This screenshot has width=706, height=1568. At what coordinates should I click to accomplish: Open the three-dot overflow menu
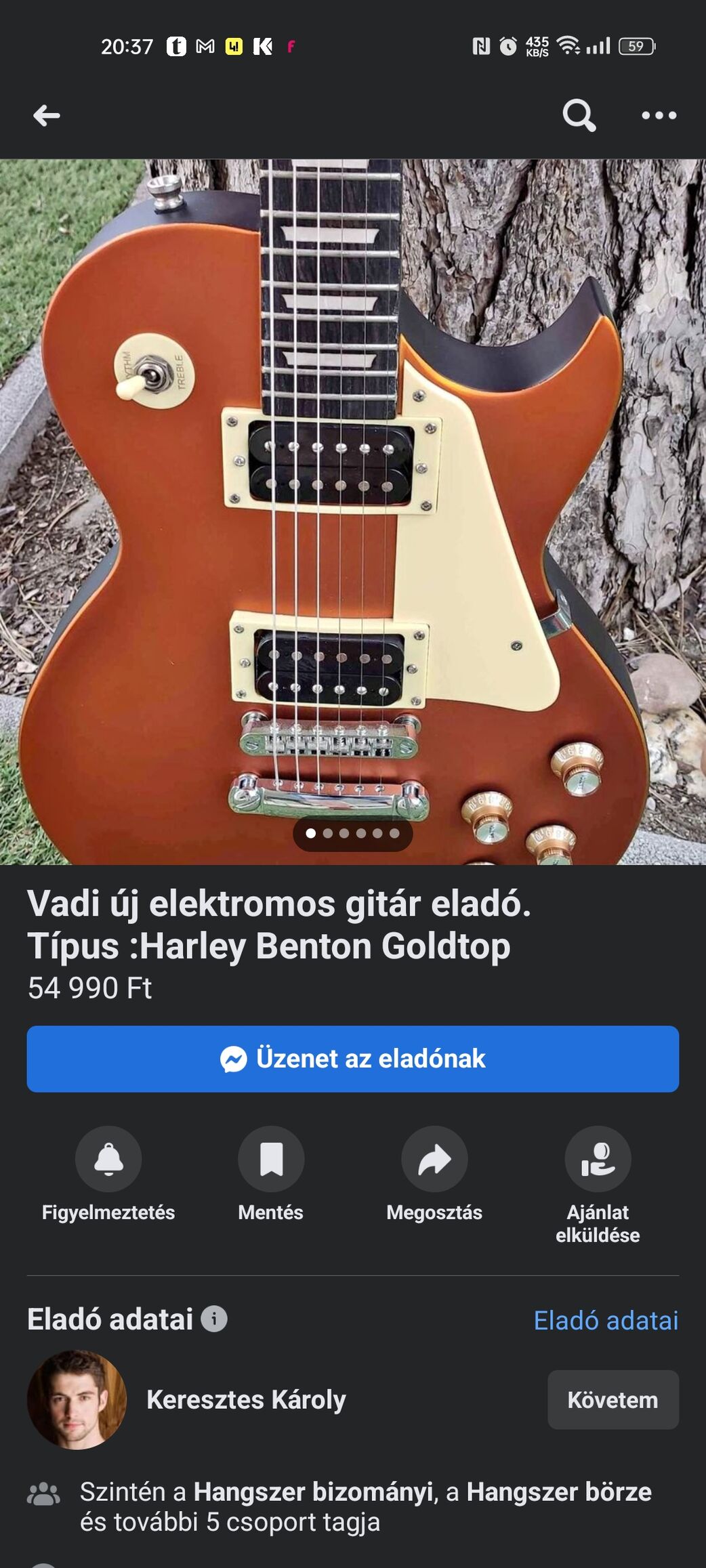659,115
